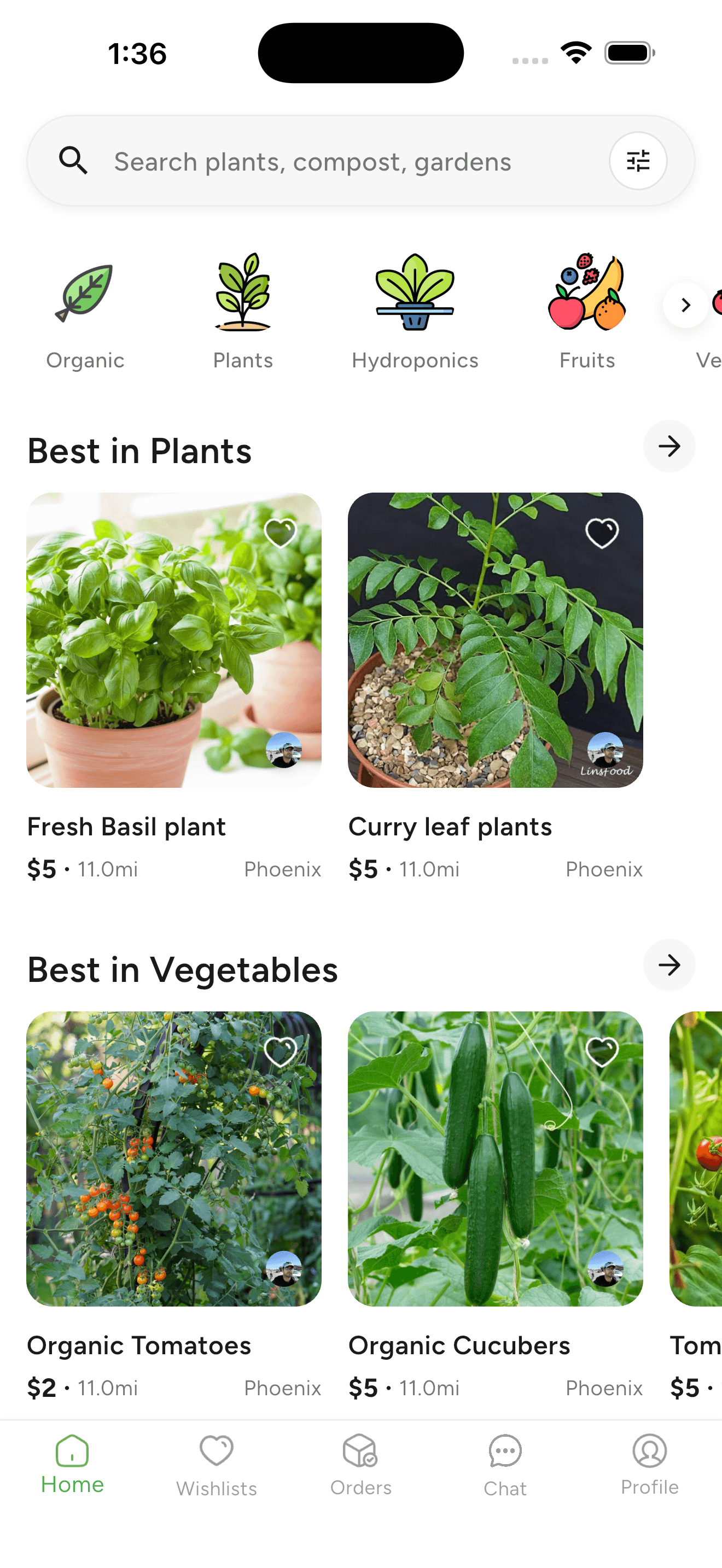The width and height of the screenshot is (722, 1568).
Task: Favorite the Curry leaf plants listing
Action: coord(602,533)
